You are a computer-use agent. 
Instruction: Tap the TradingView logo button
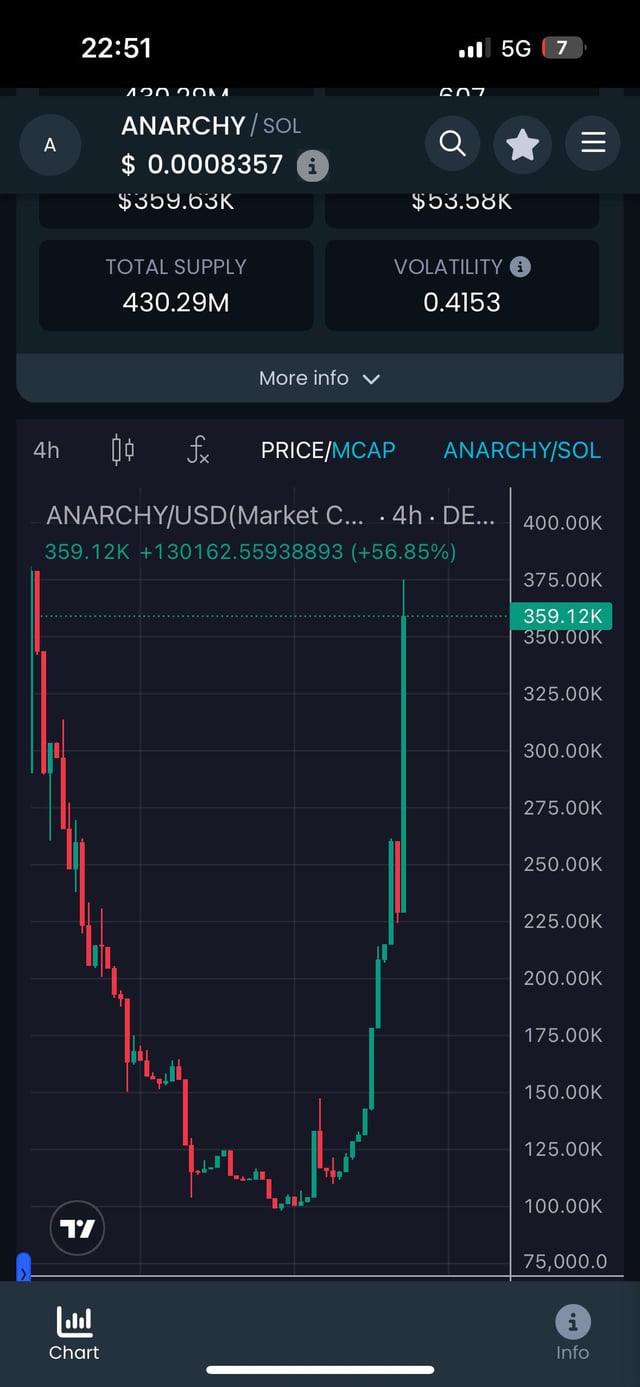tap(77, 1228)
